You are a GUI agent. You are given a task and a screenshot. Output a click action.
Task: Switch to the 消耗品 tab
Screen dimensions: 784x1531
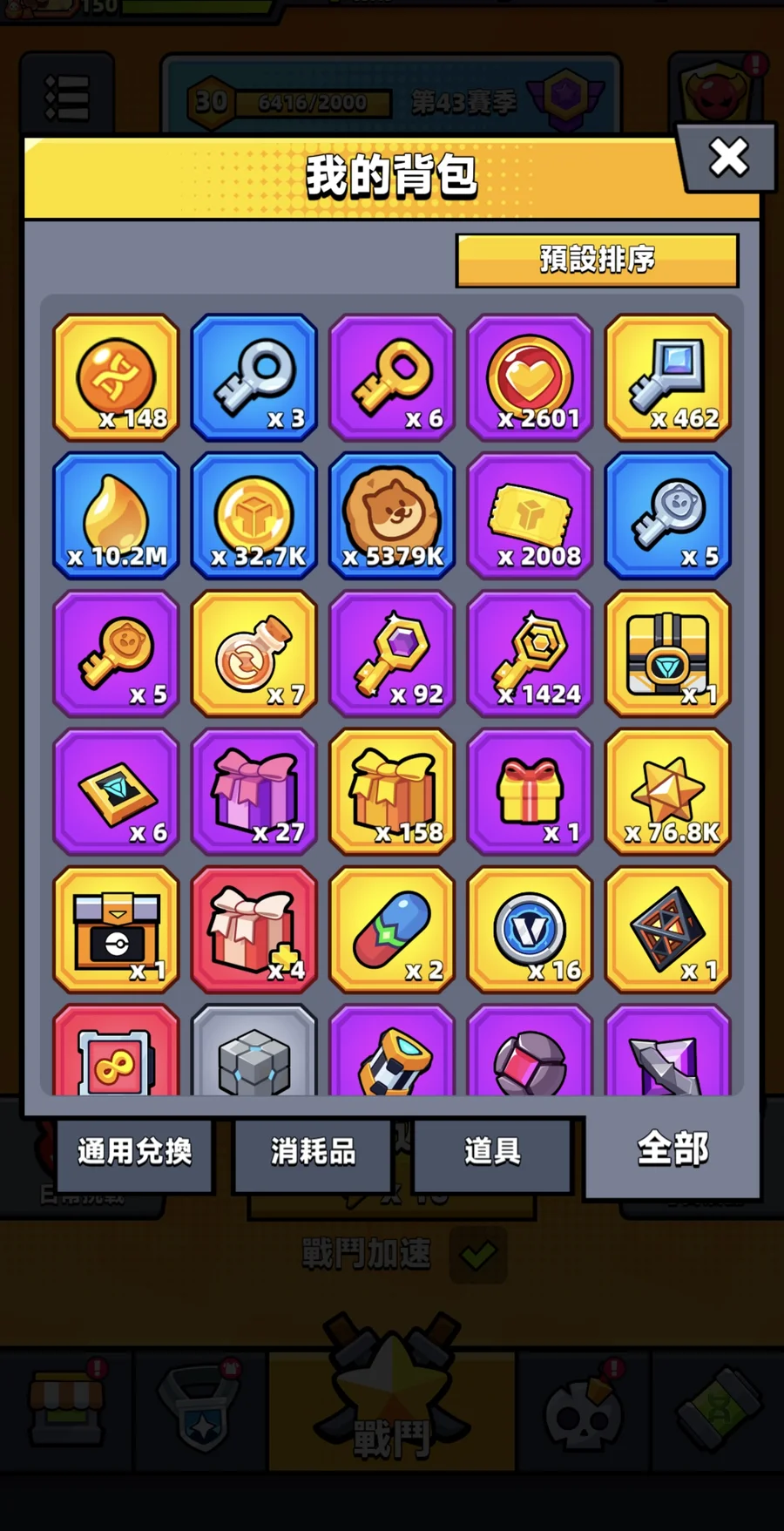click(x=313, y=1152)
